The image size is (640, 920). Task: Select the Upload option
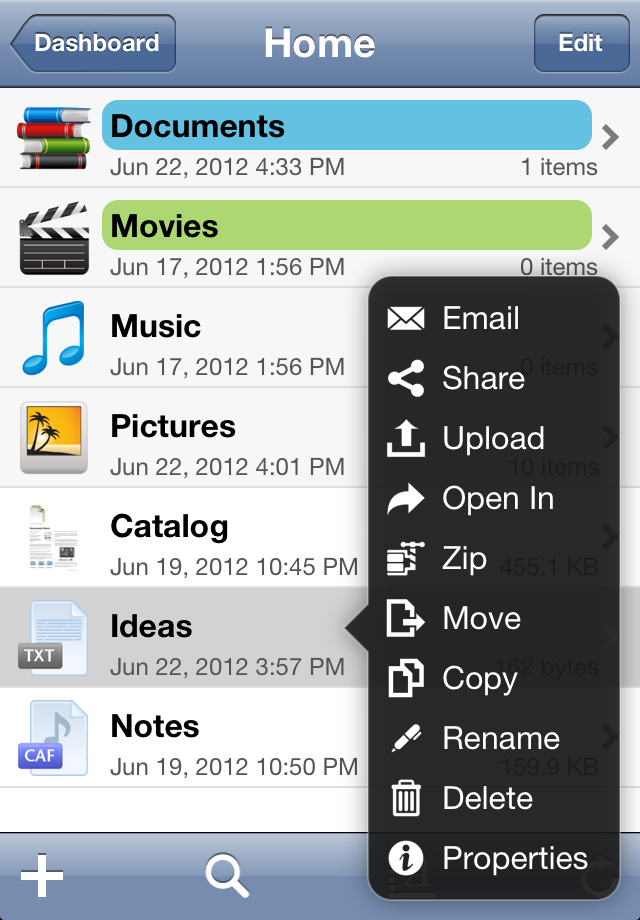[493, 439]
